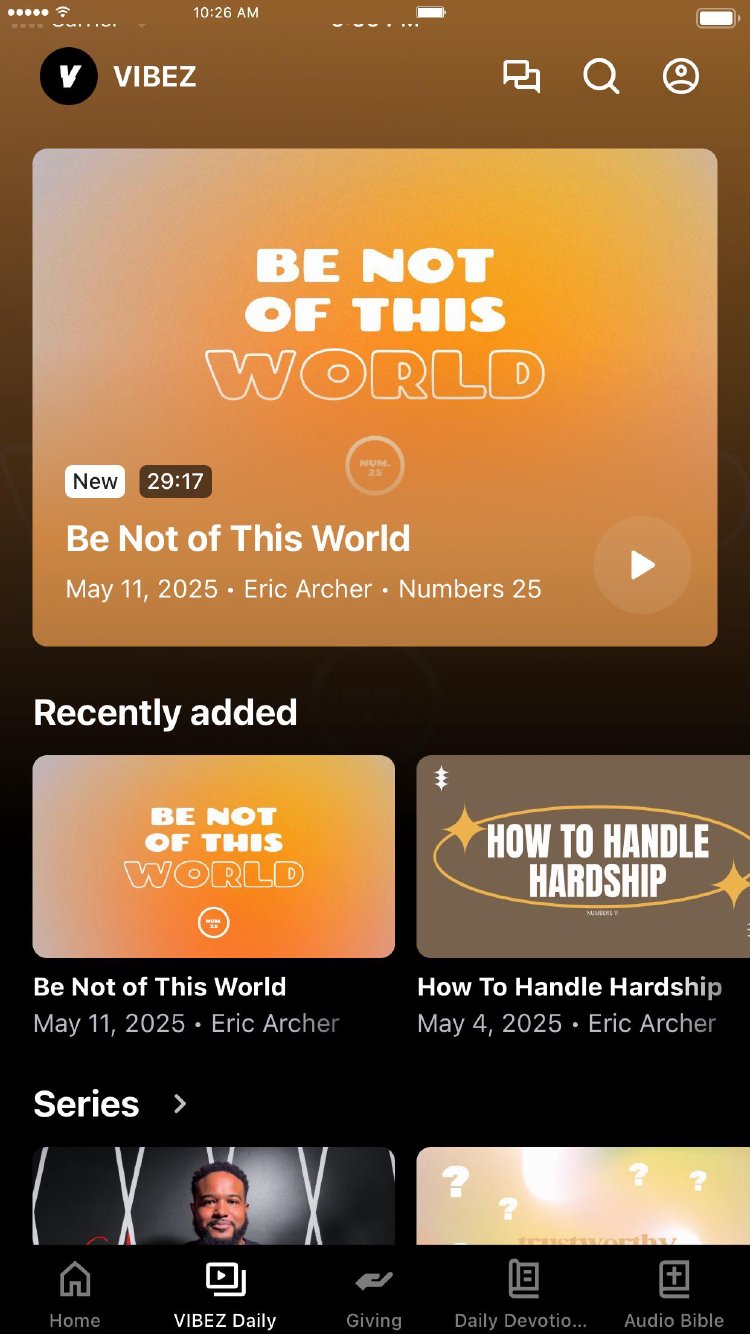Open the series card with the bearded man

tap(214, 1196)
